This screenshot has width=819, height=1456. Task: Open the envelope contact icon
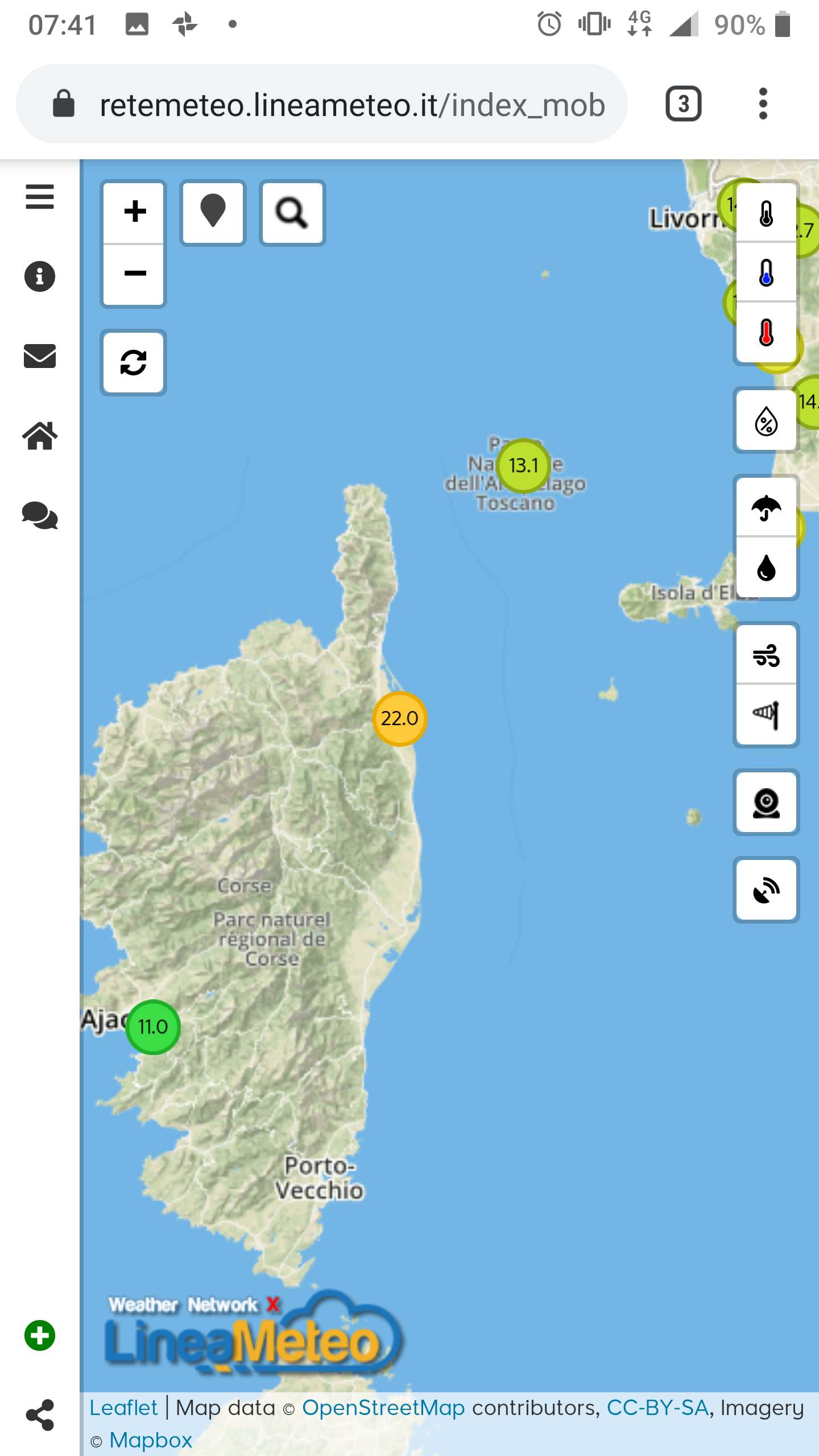point(40,357)
